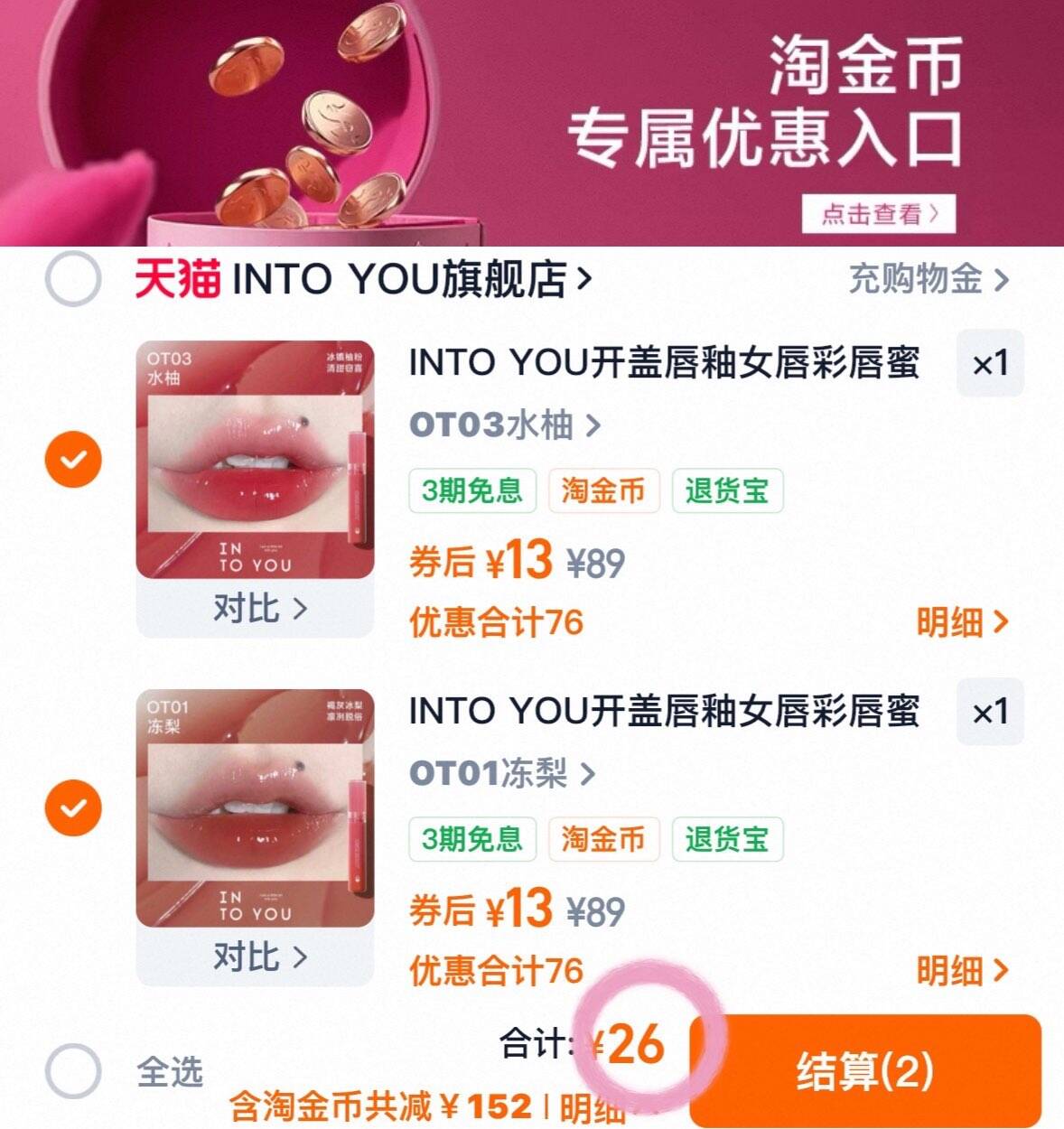1064x1129 pixels.
Task: Click the 退货宝 tag on OT03水柚 product
Action: [x=728, y=490]
